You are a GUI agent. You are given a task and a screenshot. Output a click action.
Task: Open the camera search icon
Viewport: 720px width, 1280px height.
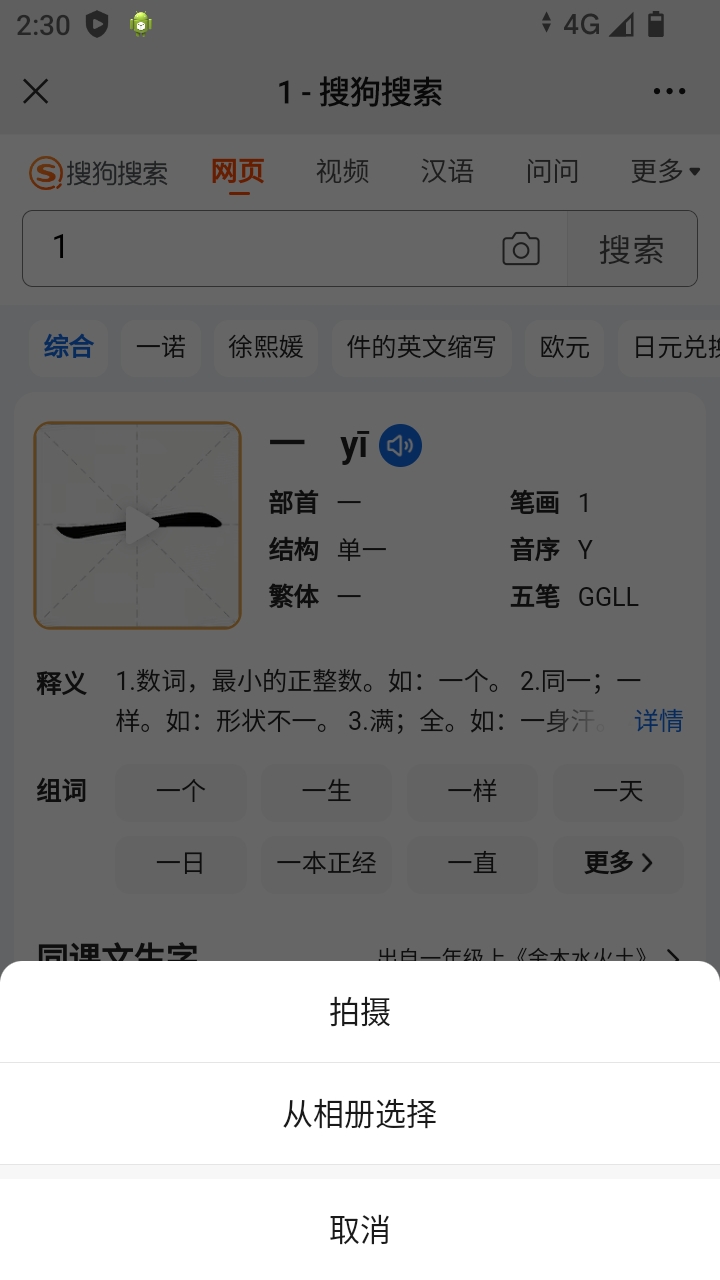(519, 248)
